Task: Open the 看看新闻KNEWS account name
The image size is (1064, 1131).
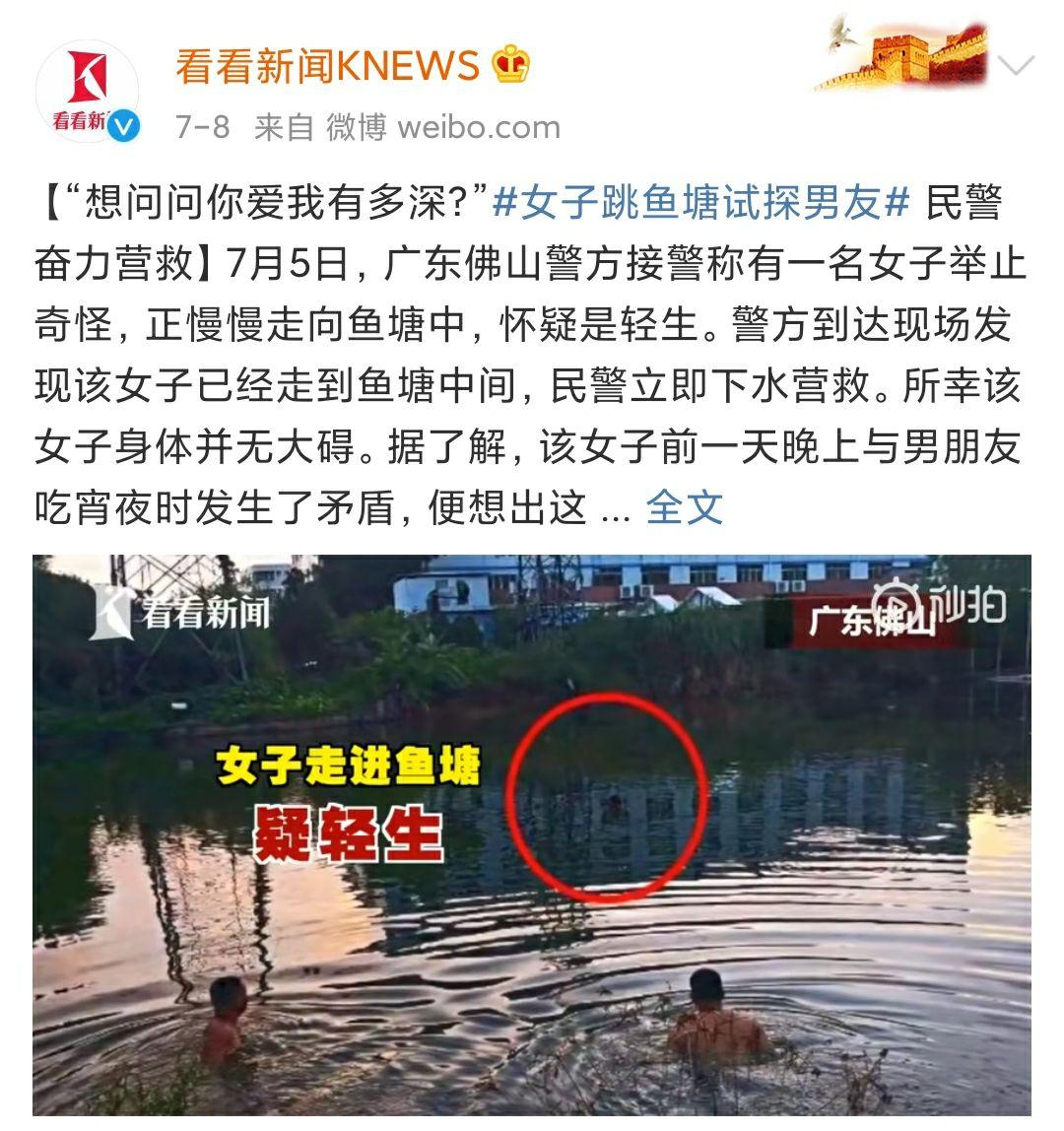Action: point(326,65)
